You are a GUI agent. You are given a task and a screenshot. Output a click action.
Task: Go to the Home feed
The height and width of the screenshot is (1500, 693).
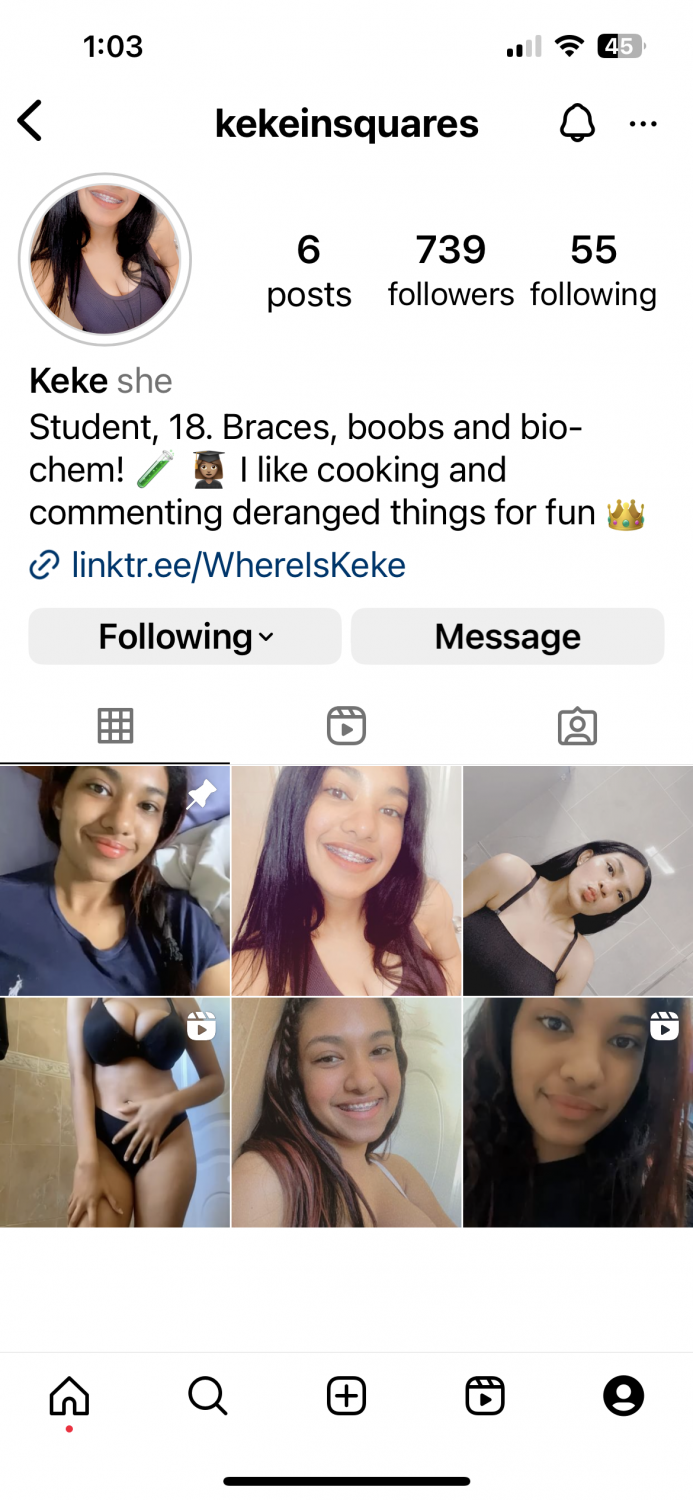[x=69, y=1396]
